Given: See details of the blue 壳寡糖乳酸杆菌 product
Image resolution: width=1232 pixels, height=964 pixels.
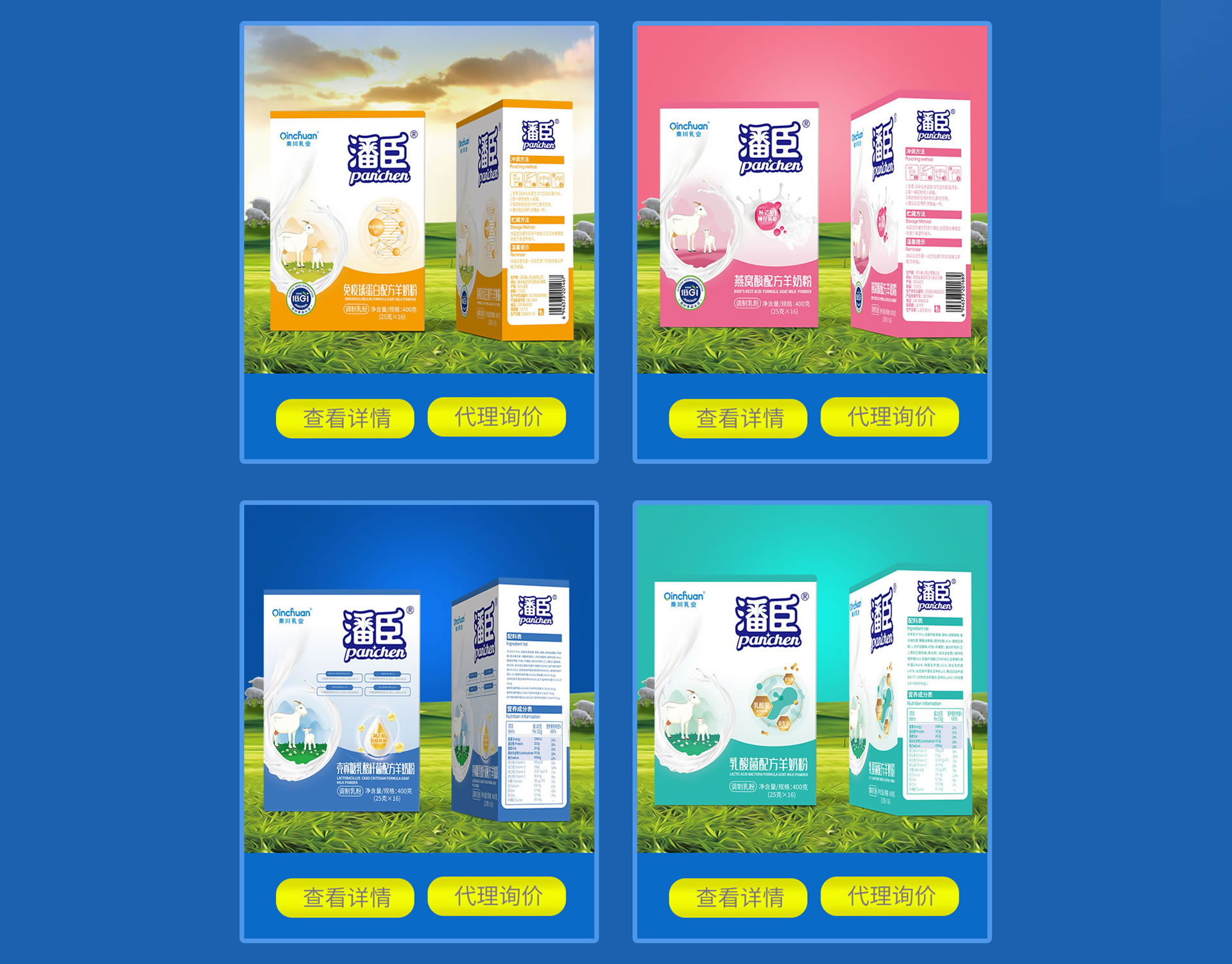Looking at the screenshot, I should [x=345, y=897].
